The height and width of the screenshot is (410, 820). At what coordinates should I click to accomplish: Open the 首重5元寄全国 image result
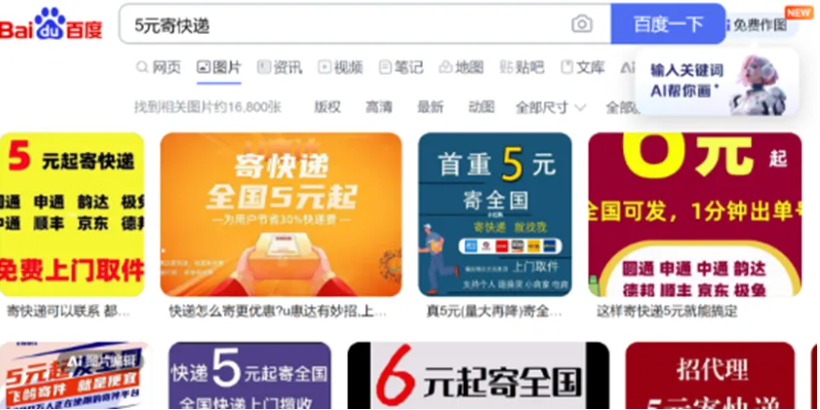coord(495,215)
